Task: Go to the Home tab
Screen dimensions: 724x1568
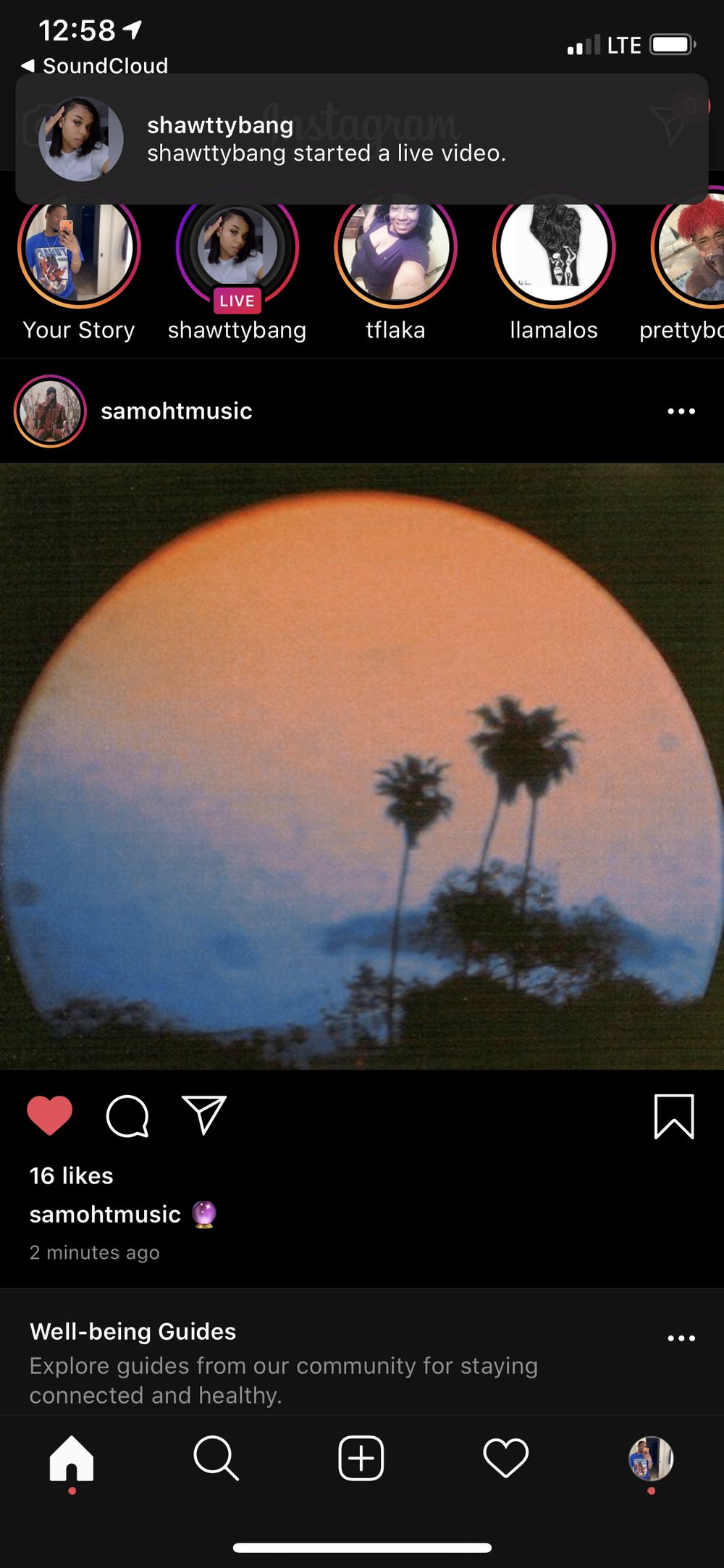Action: pyautogui.click(x=72, y=1459)
